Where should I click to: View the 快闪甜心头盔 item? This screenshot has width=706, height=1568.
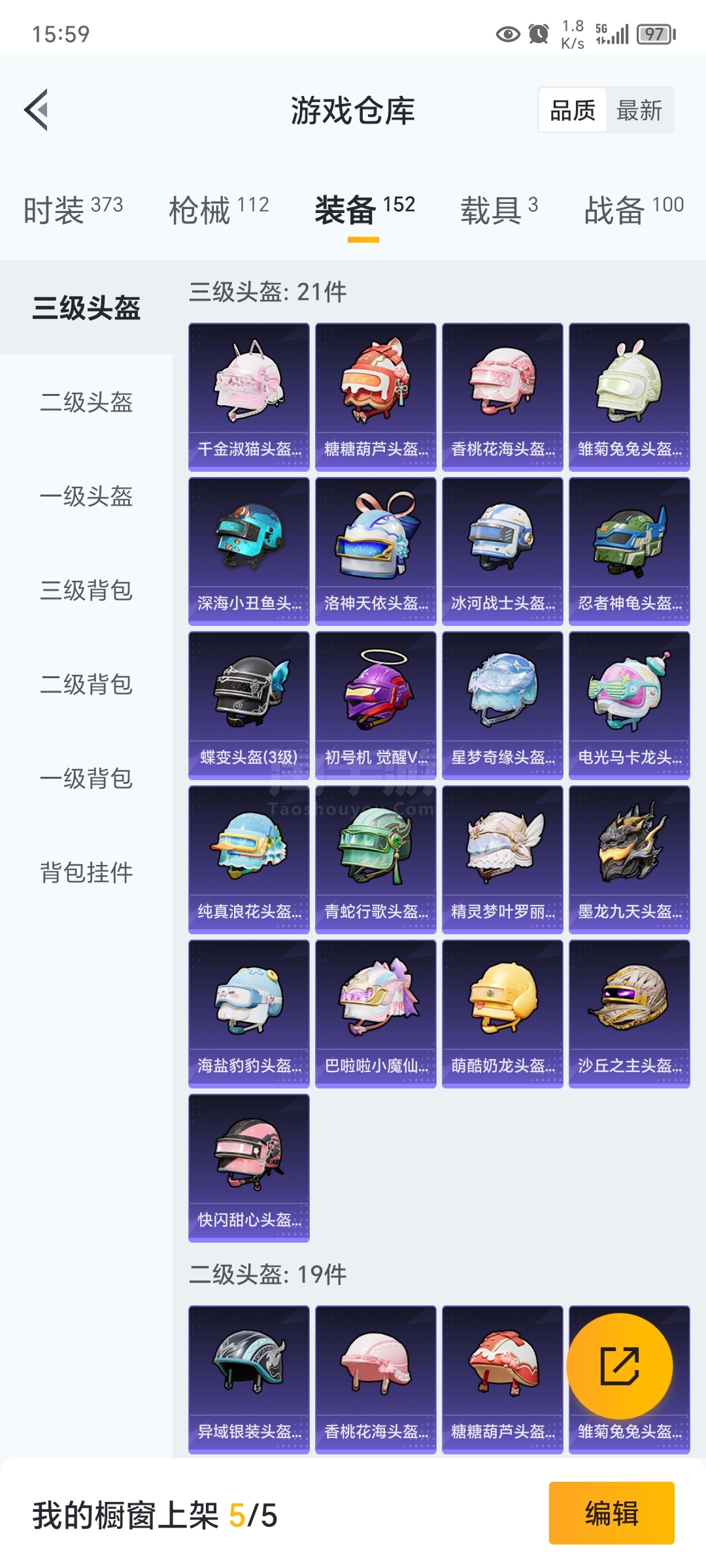[249, 1168]
